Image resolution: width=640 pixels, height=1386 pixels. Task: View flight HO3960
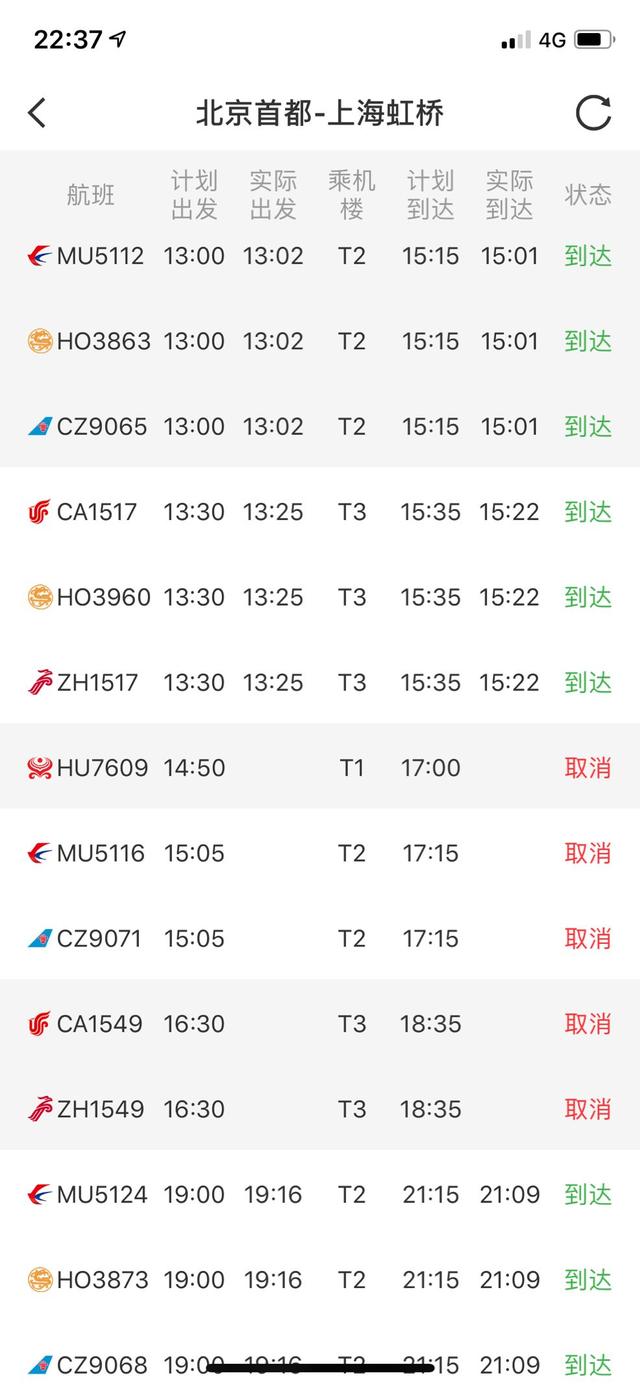coord(320,597)
